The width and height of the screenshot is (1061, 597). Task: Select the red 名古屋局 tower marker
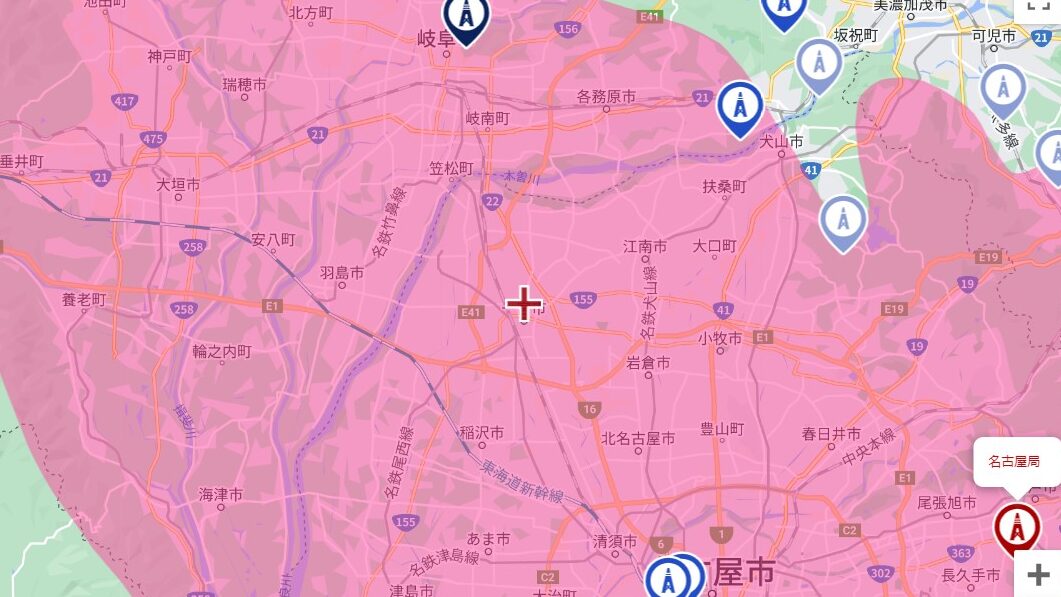pos(1017,527)
